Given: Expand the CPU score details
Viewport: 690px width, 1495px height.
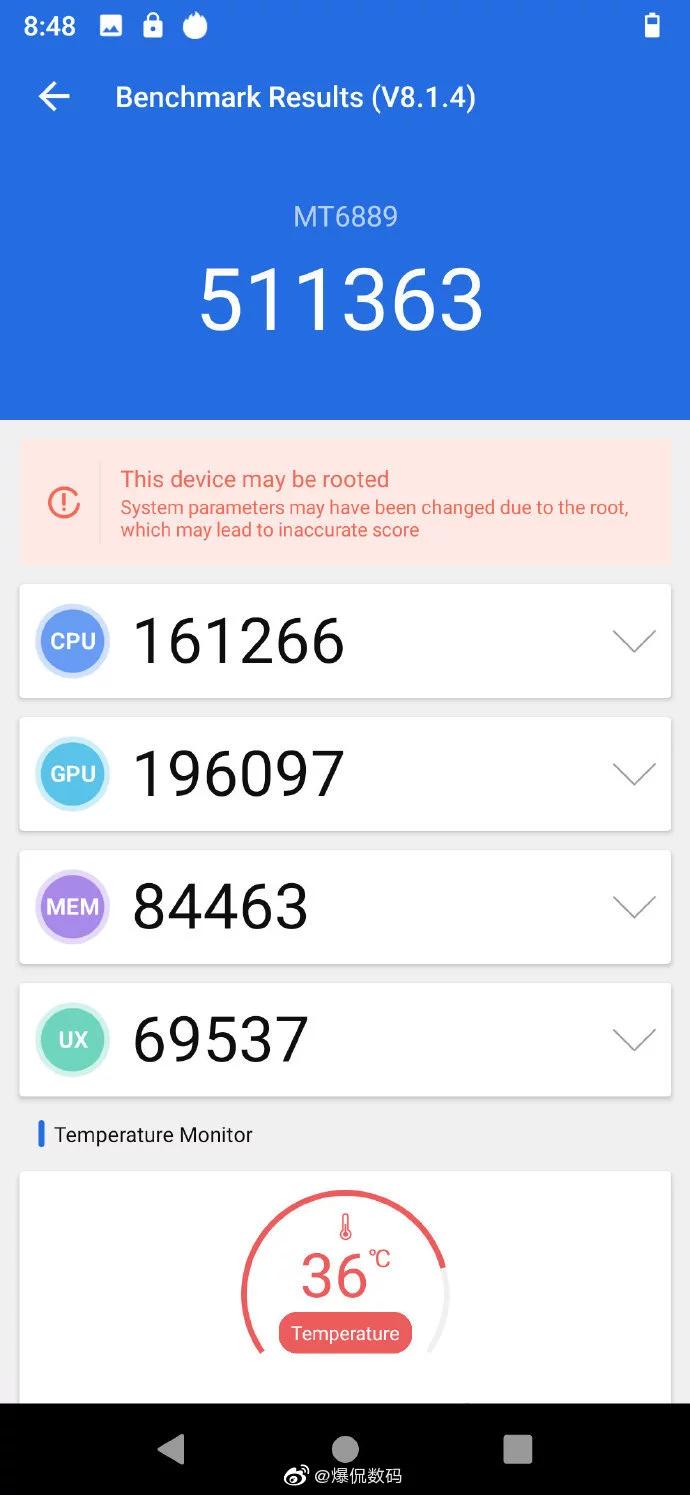Looking at the screenshot, I should pyautogui.click(x=633, y=641).
